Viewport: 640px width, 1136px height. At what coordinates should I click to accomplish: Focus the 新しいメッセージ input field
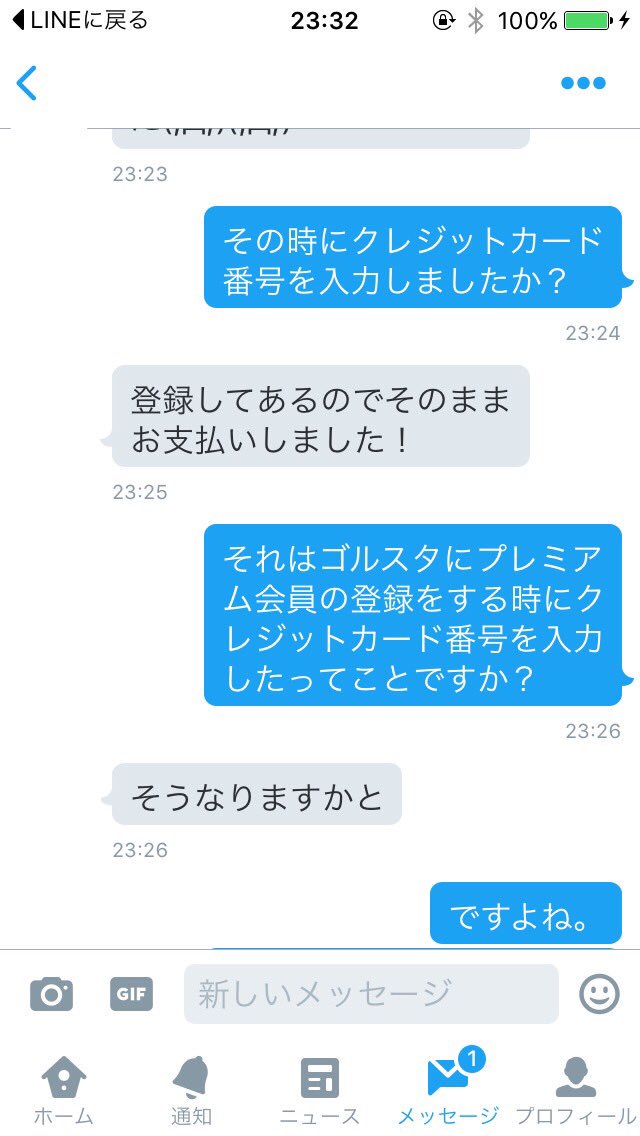click(371, 993)
